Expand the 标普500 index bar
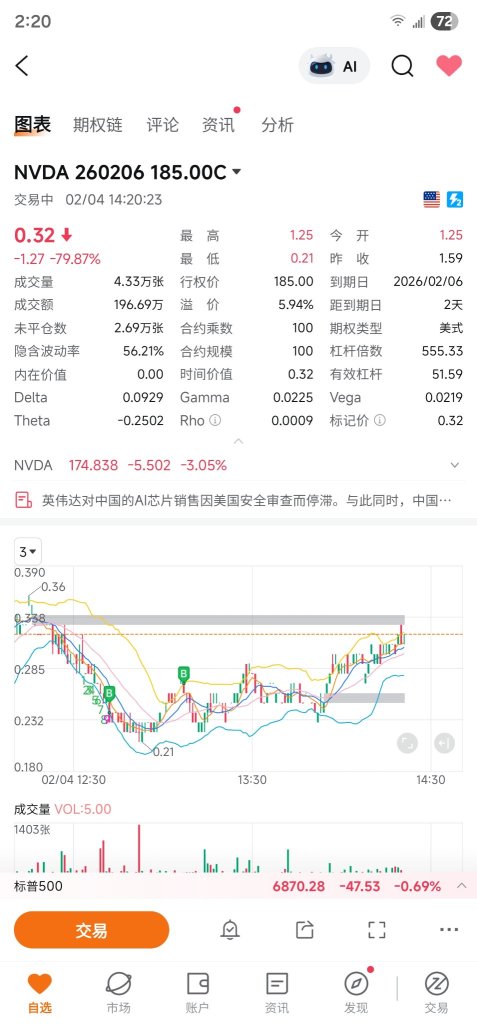Image resolution: width=477 pixels, height=1024 pixels. [x=461, y=886]
